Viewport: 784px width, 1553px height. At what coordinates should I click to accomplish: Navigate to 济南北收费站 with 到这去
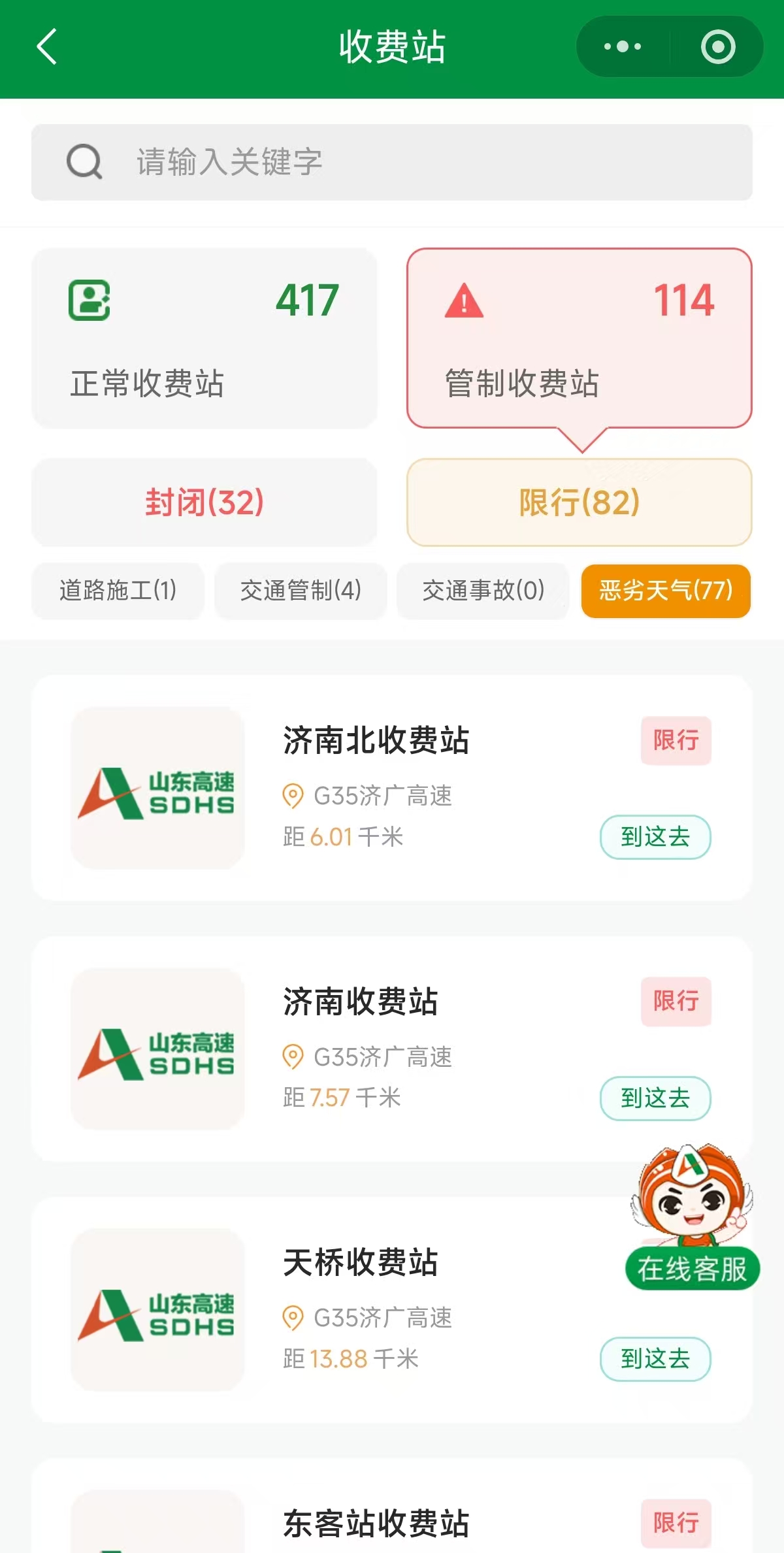tap(655, 837)
